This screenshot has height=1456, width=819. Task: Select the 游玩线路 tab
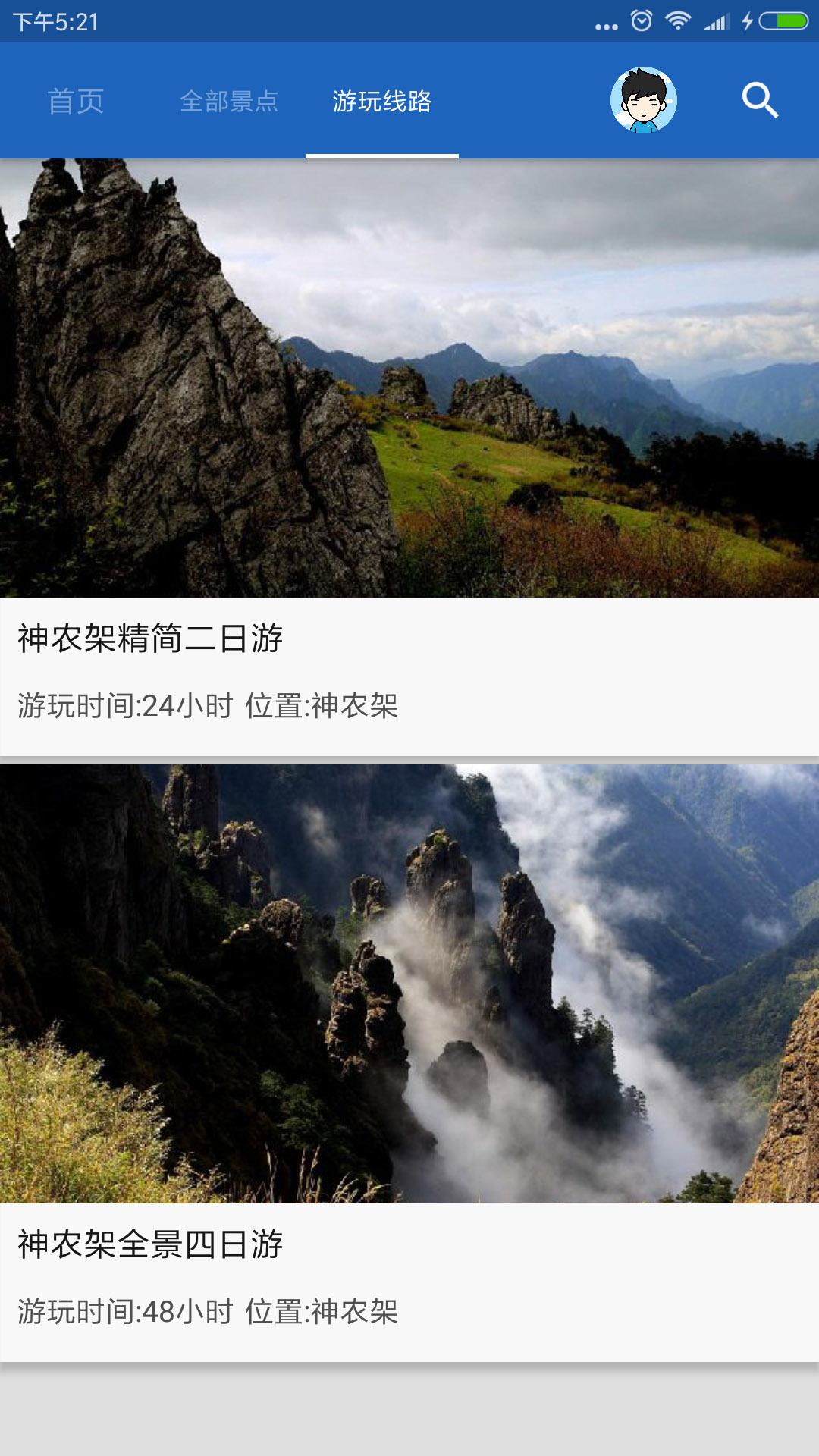tap(381, 101)
